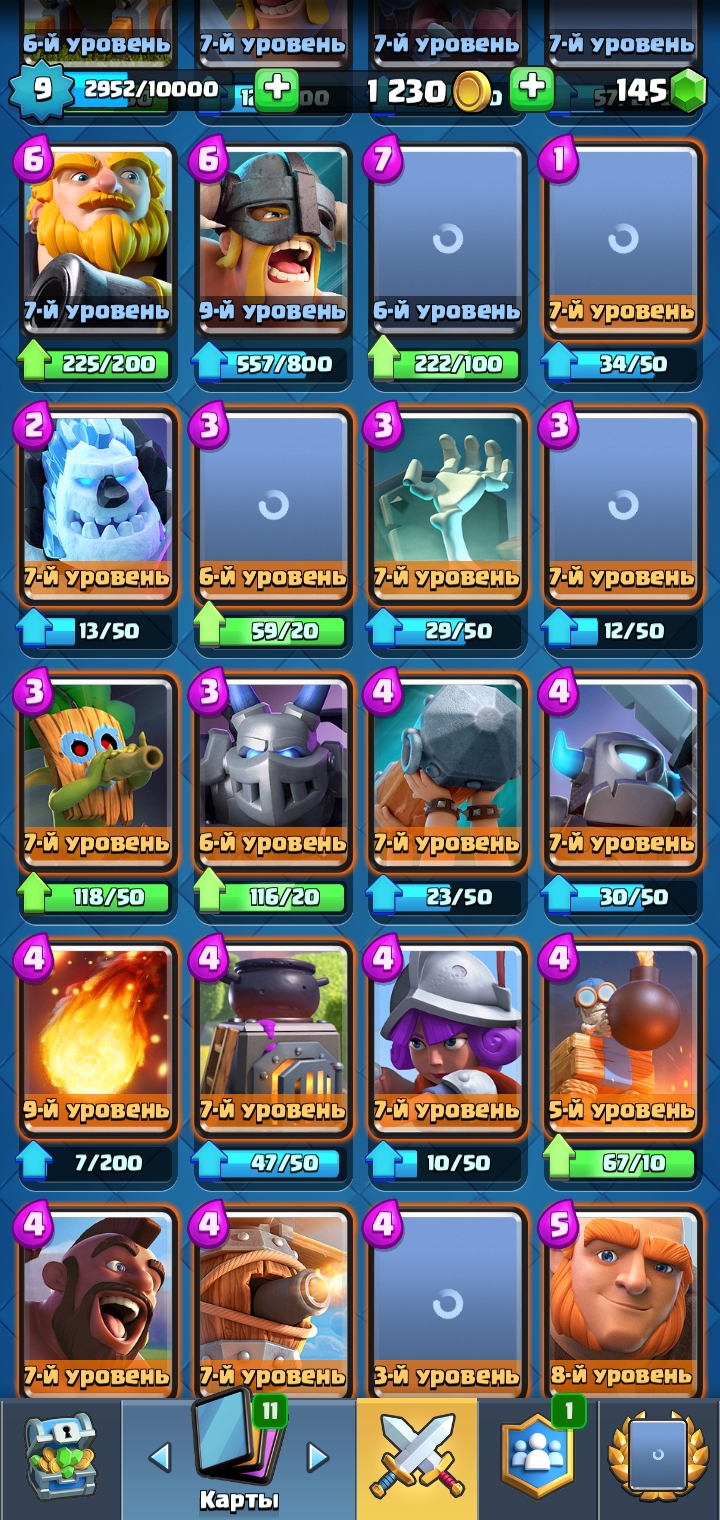Tap the green plus next to experience bar
The height and width of the screenshot is (1520, 720).
tap(277, 90)
